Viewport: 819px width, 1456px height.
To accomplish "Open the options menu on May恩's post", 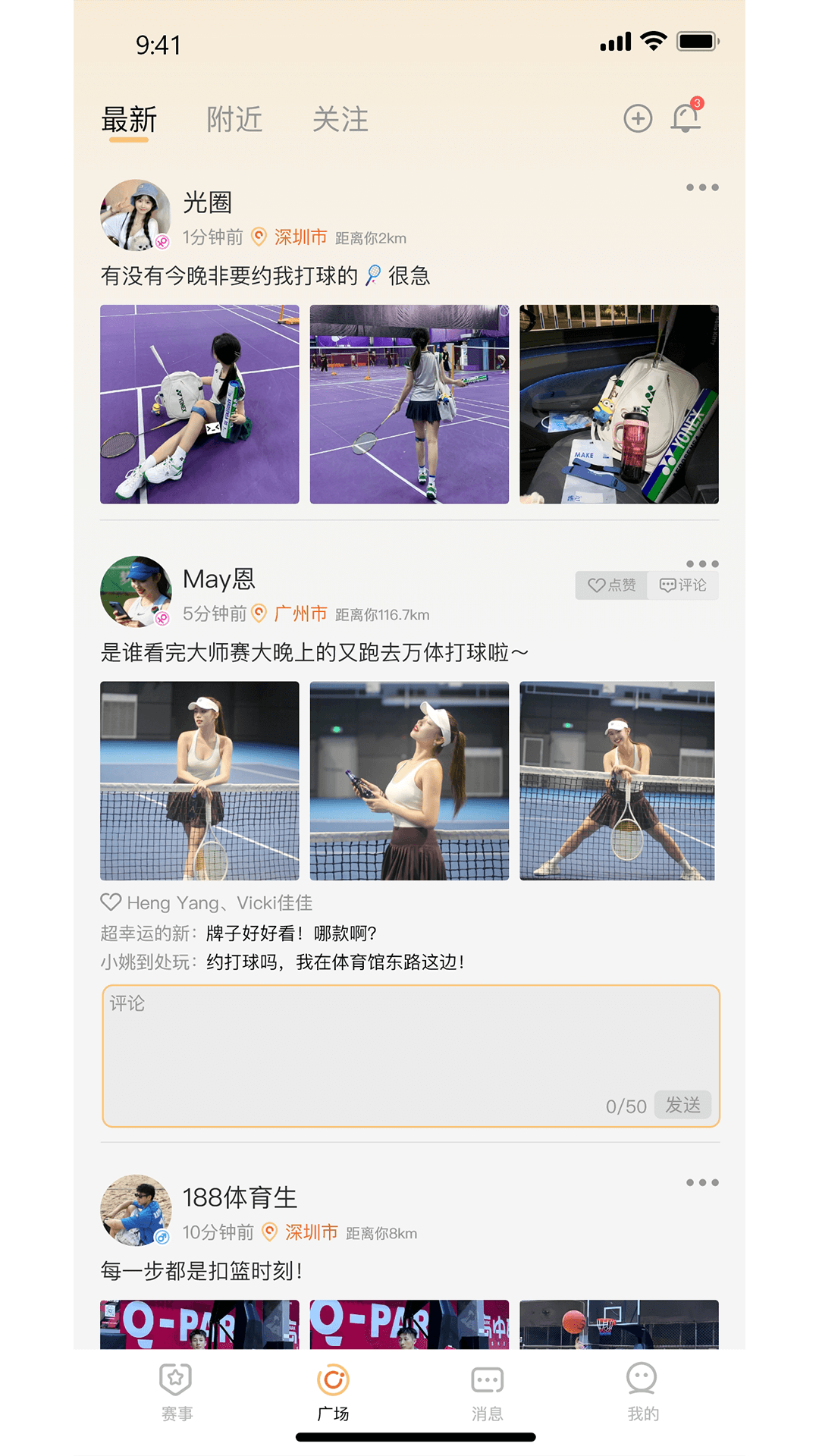I will click(700, 563).
